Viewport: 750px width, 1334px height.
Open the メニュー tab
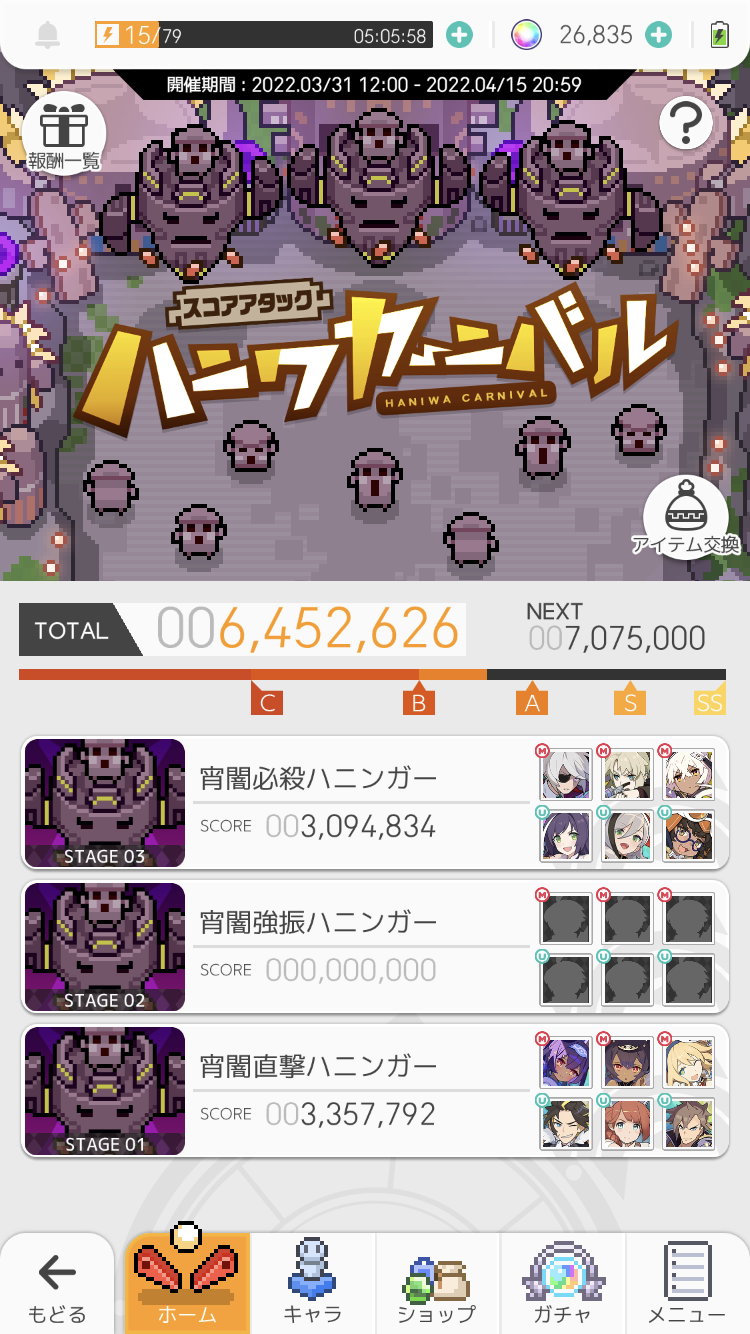coord(687,1286)
